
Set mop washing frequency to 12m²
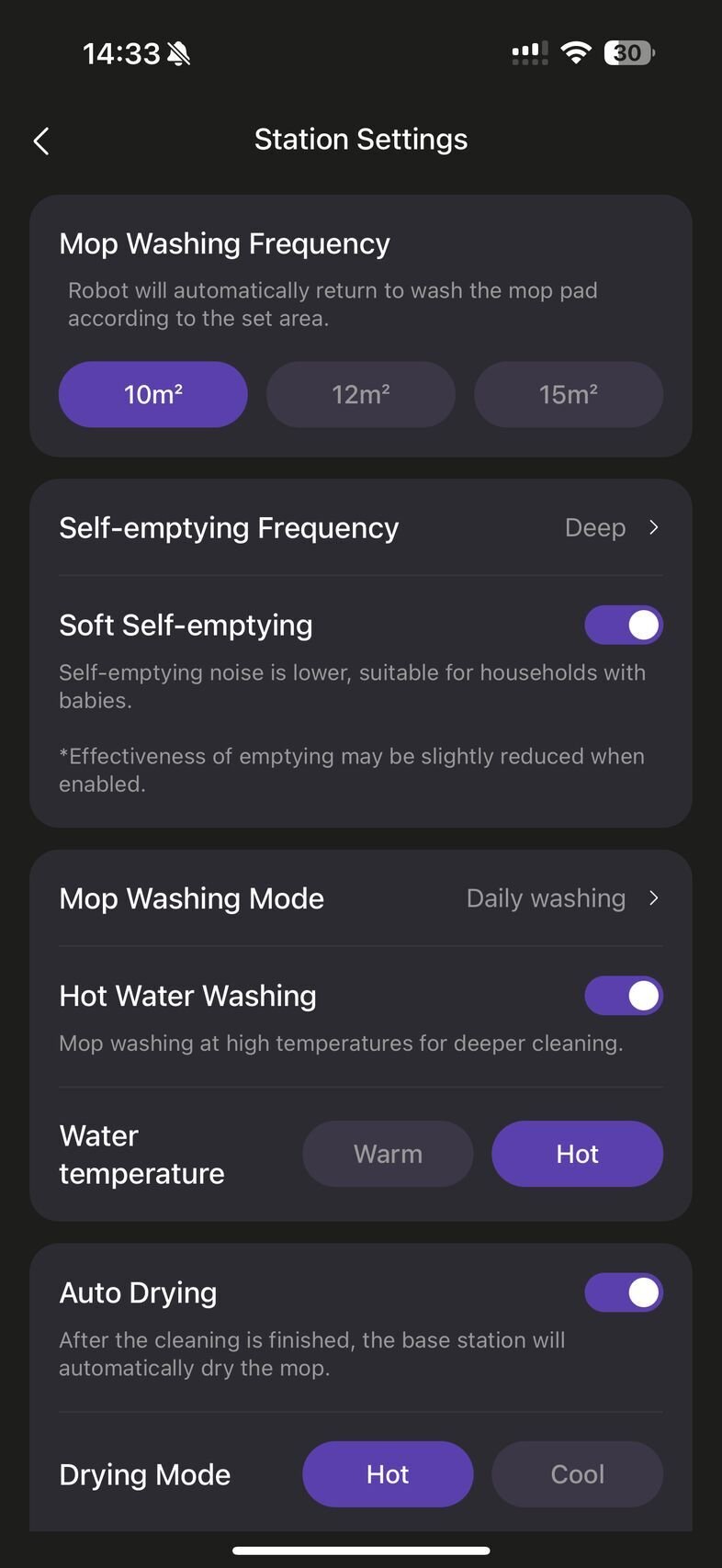(361, 394)
